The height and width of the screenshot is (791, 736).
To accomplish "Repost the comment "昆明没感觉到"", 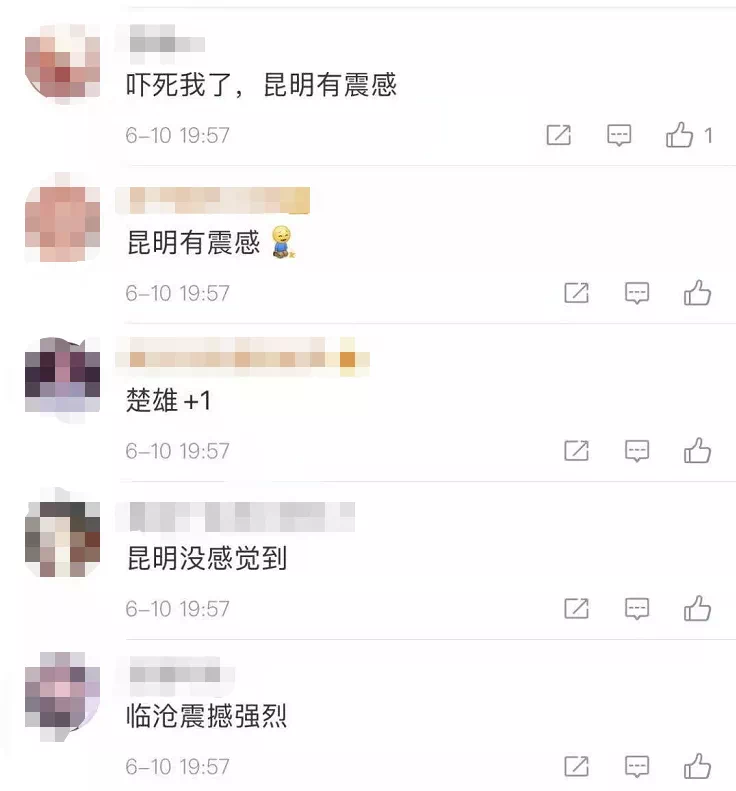I will pos(577,608).
